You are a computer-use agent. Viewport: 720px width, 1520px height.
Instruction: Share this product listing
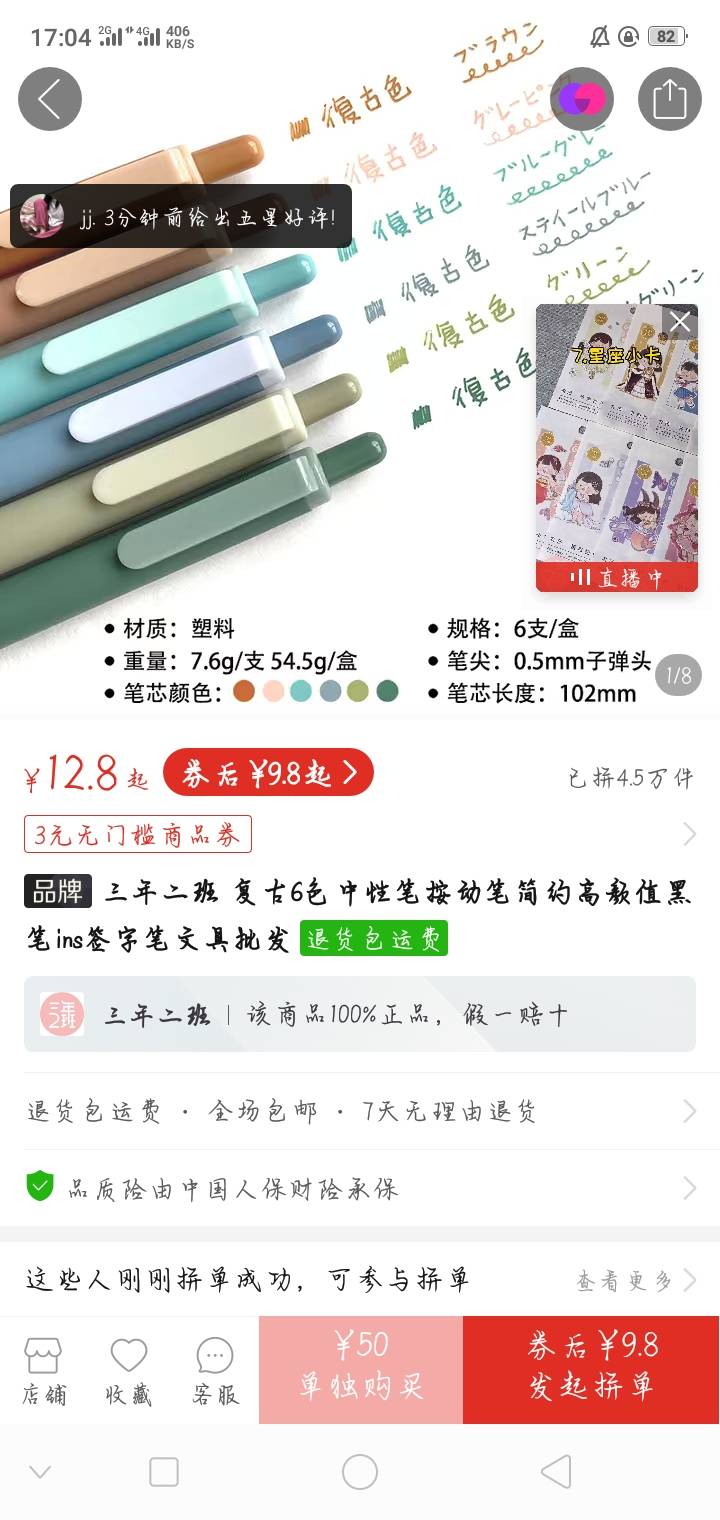(x=669, y=99)
